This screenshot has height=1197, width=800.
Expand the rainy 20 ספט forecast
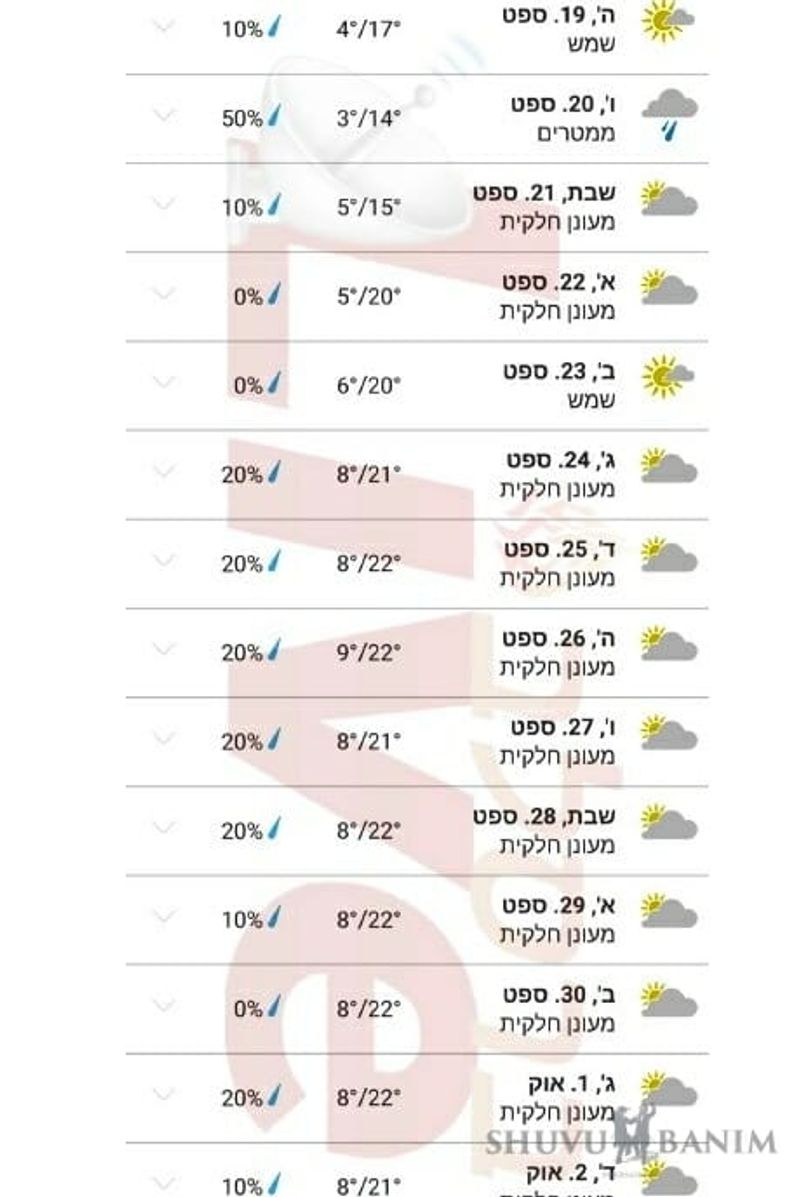tap(163, 115)
